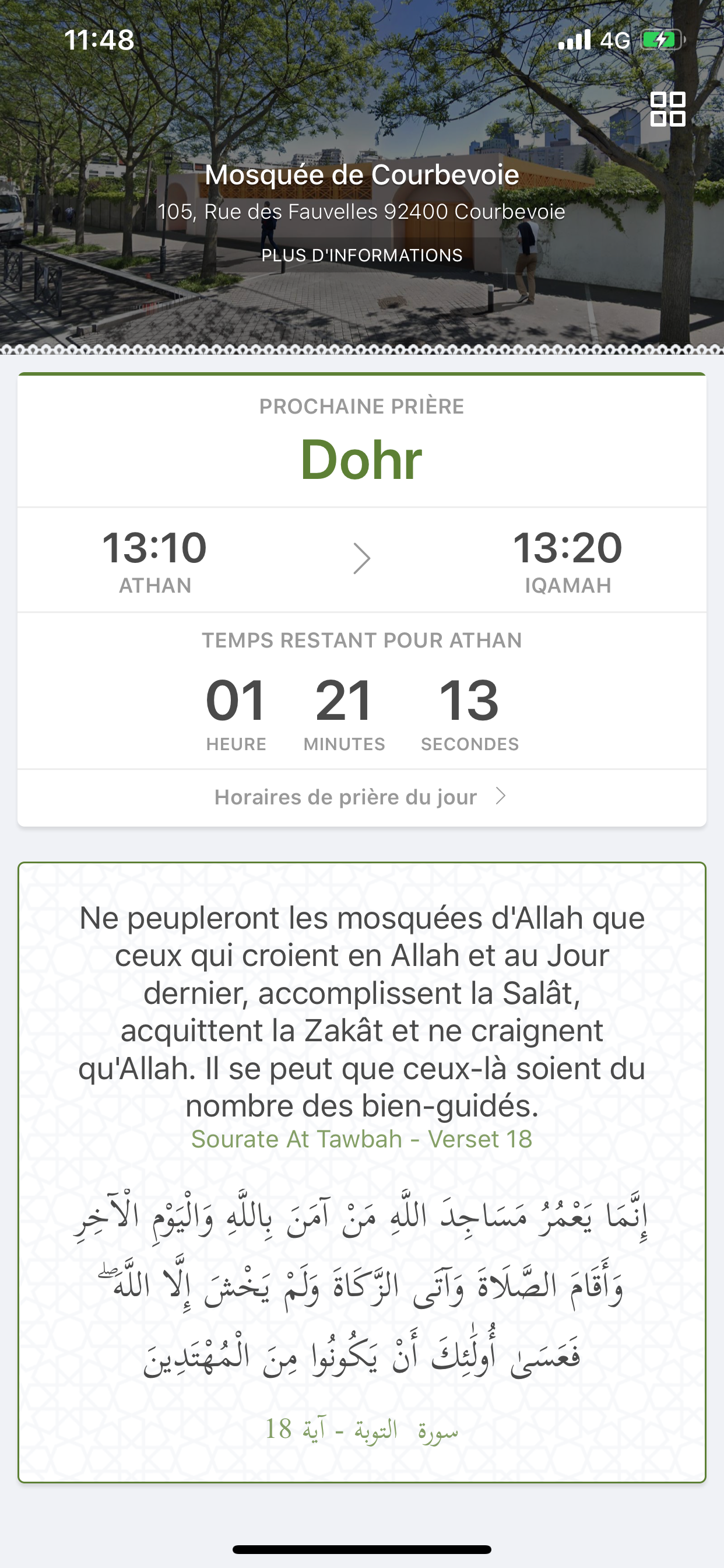Open the Sourate At Tawbah - Verset 18 link
The height and width of the screenshot is (1568, 724).
tap(361, 1139)
